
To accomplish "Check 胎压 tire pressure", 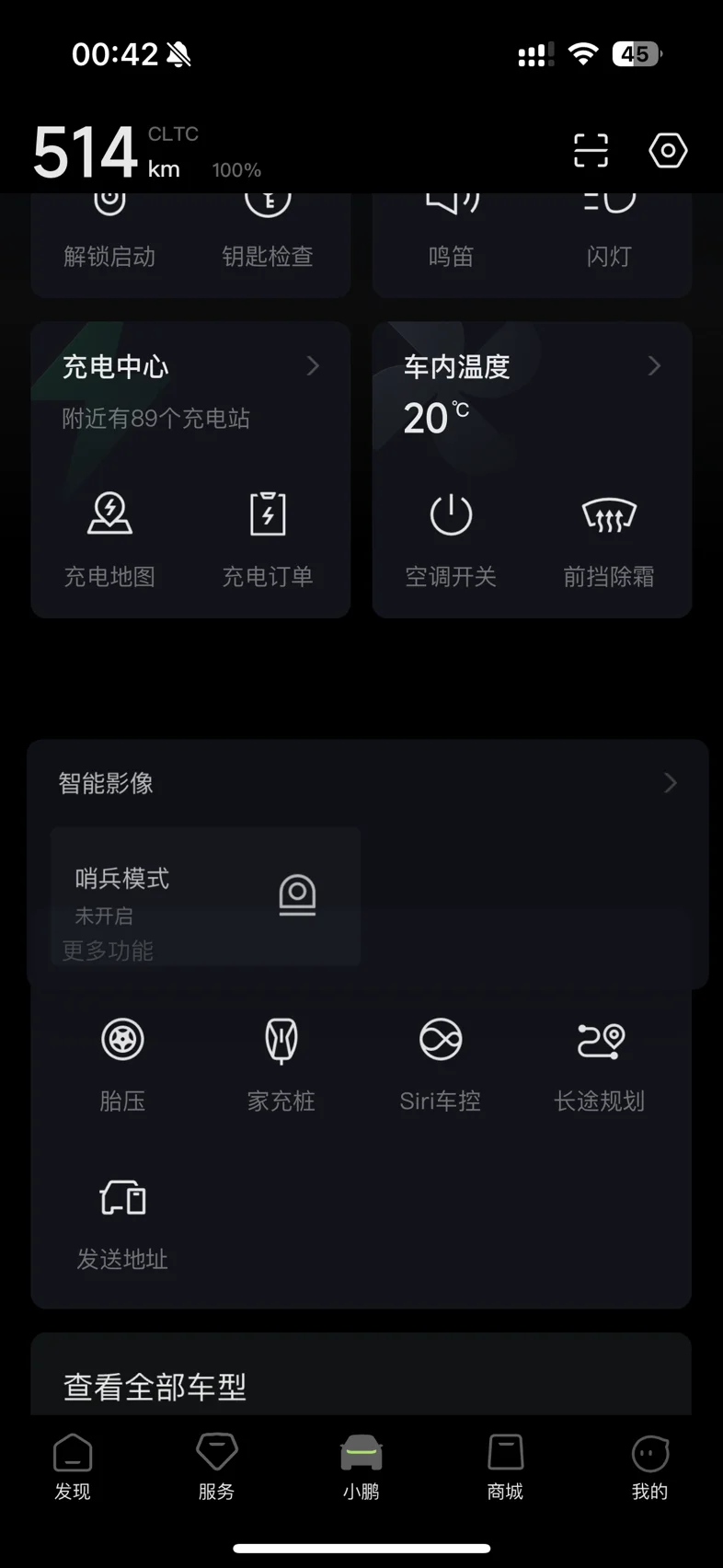I will (122, 1065).
